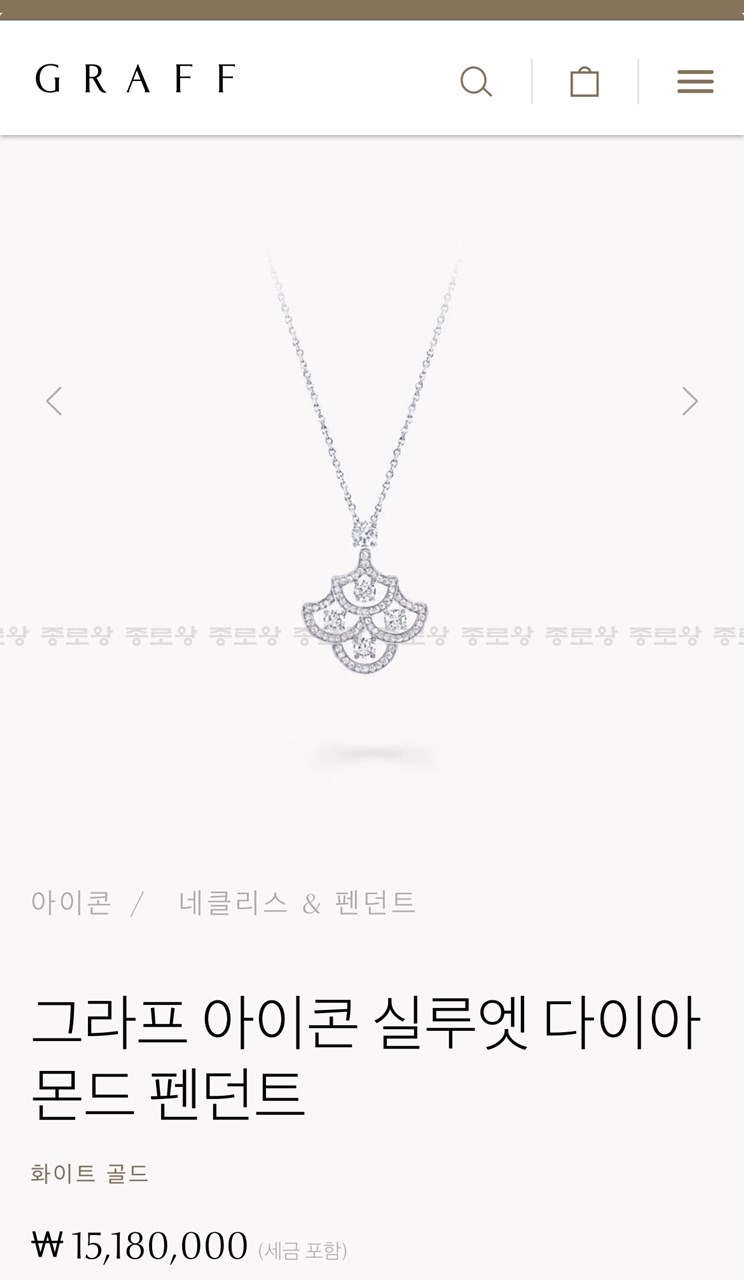Show the next product image

coord(689,401)
